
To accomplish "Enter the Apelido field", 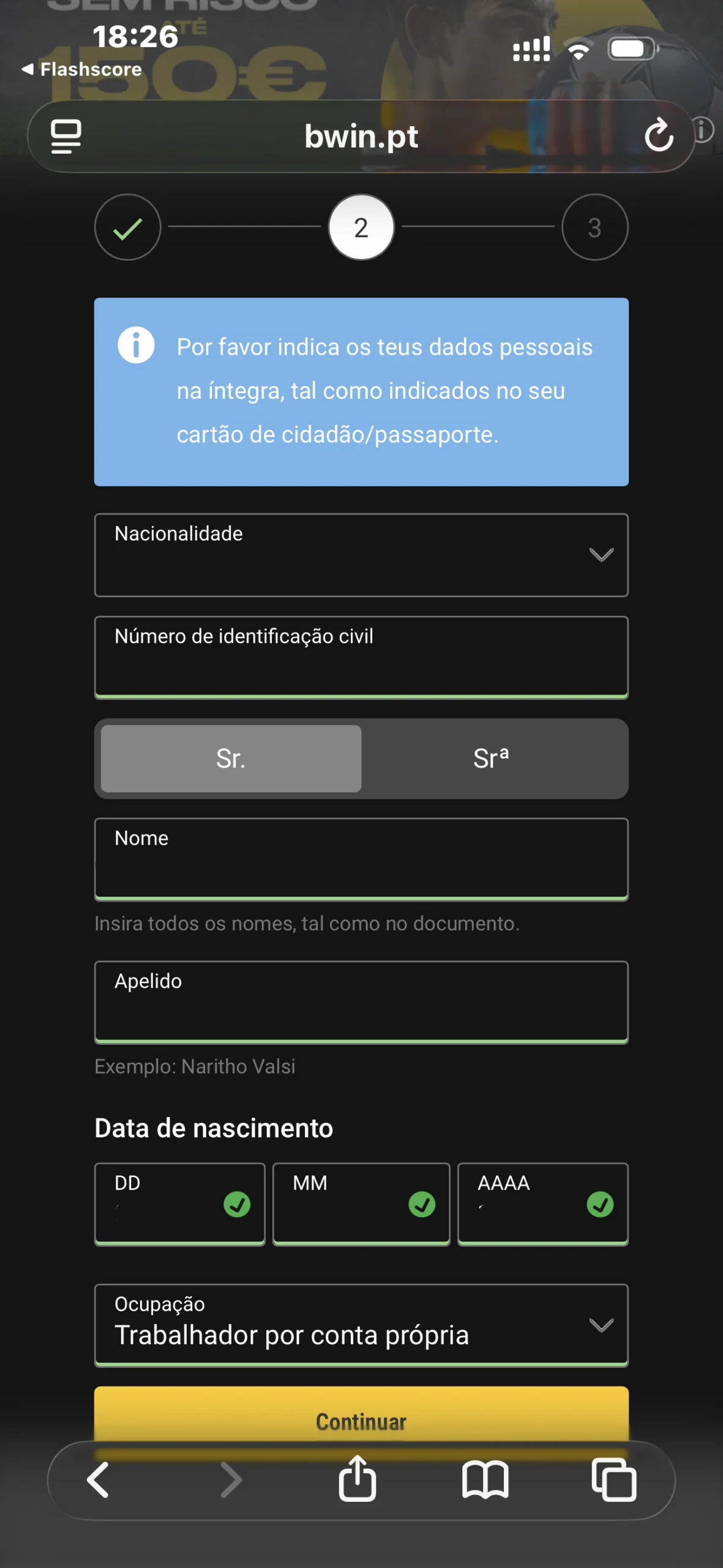I will 361,1002.
